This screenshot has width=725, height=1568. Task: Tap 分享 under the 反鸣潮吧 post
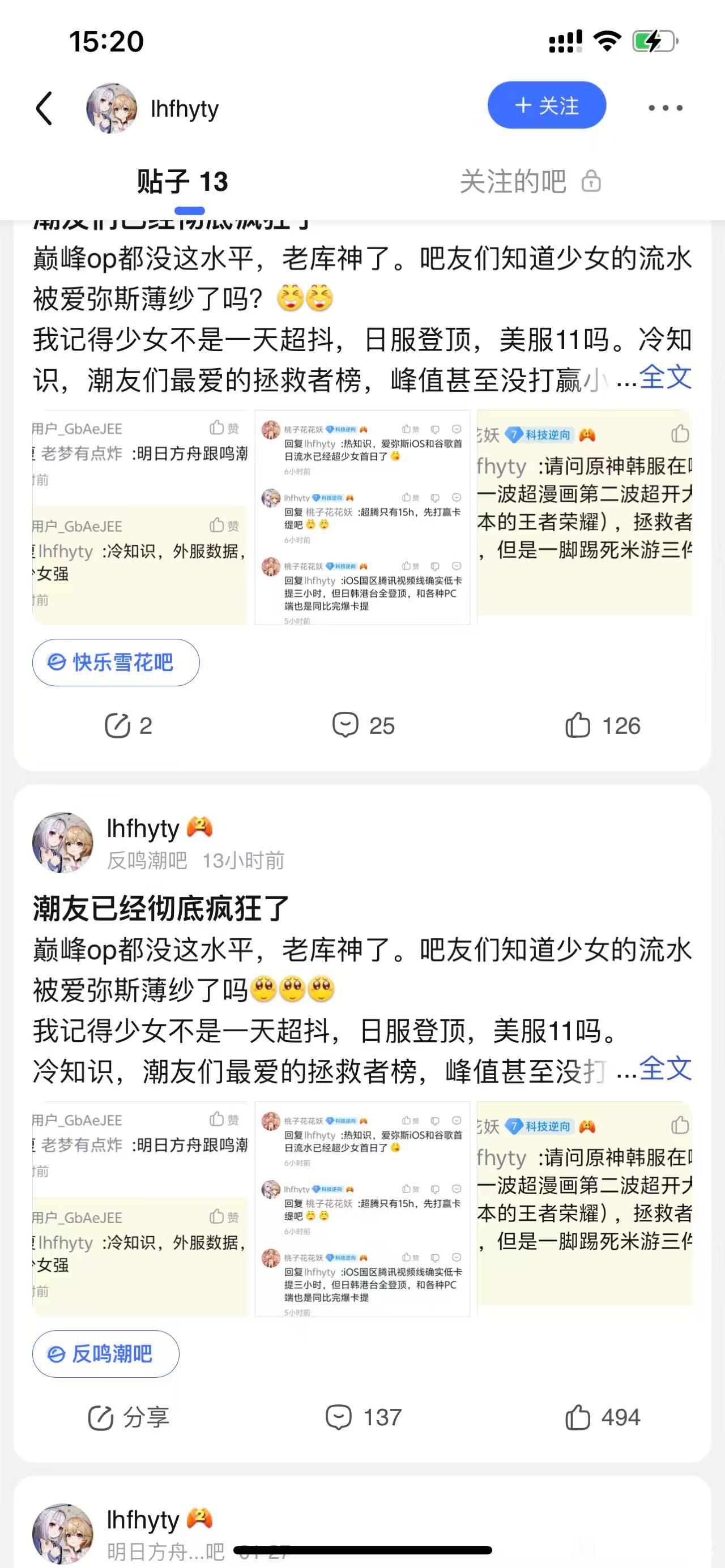[x=129, y=1417]
